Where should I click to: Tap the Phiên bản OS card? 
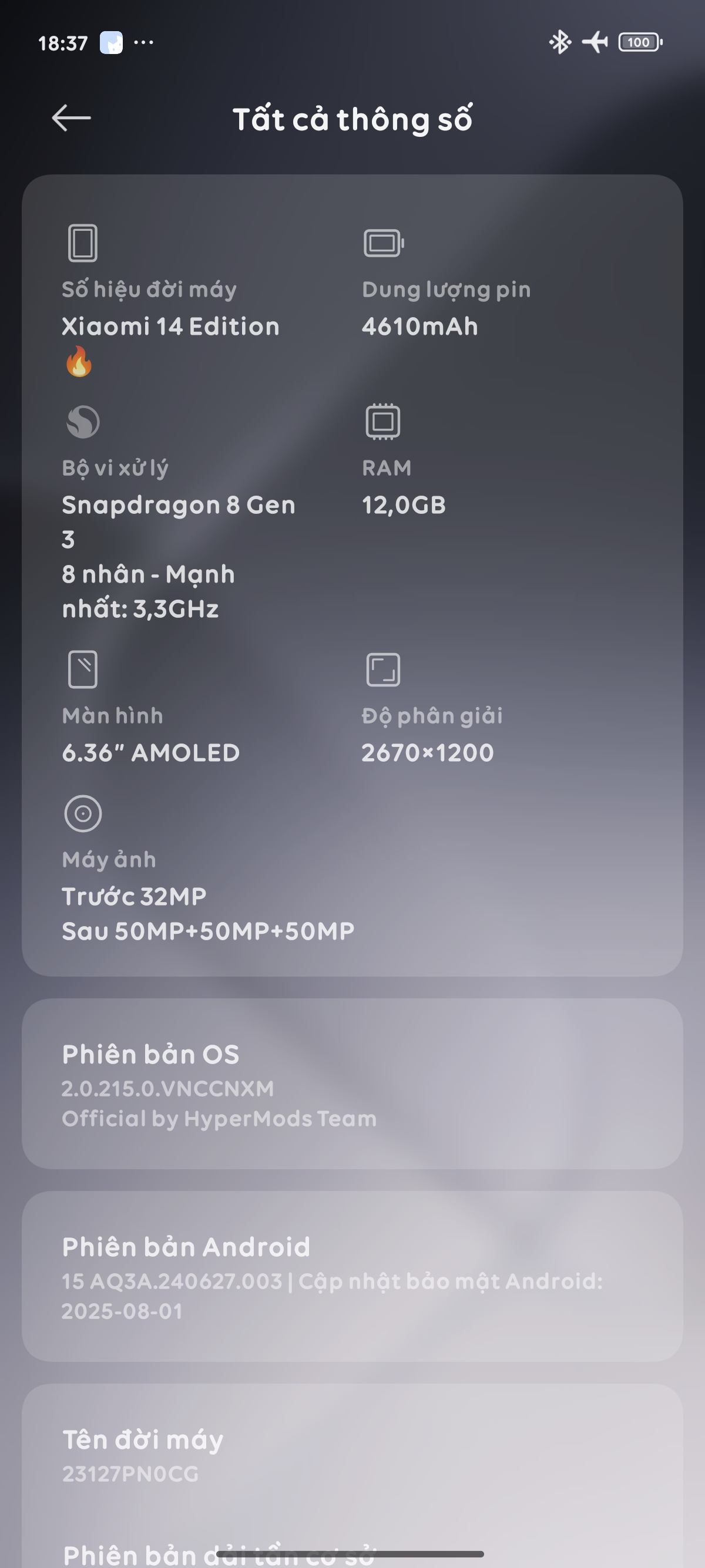[x=352, y=1084]
